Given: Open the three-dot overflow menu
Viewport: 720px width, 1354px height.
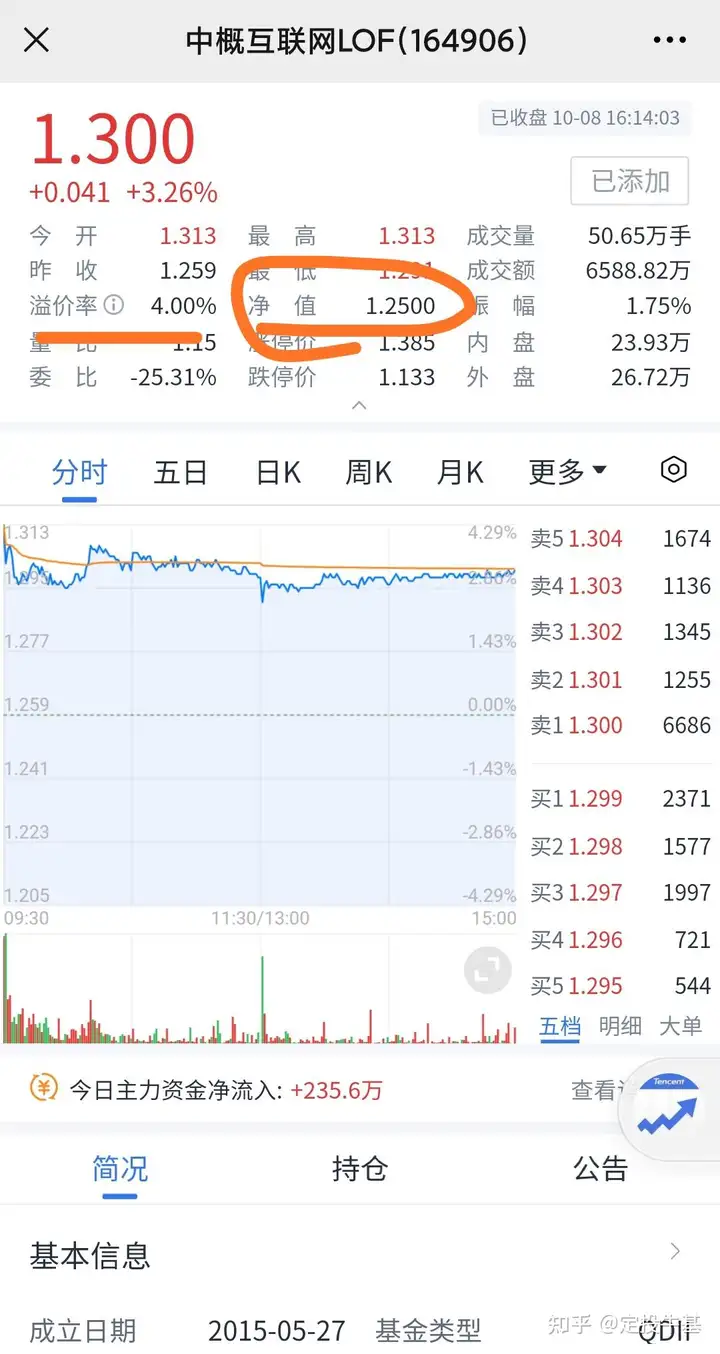Looking at the screenshot, I should pos(669,40).
